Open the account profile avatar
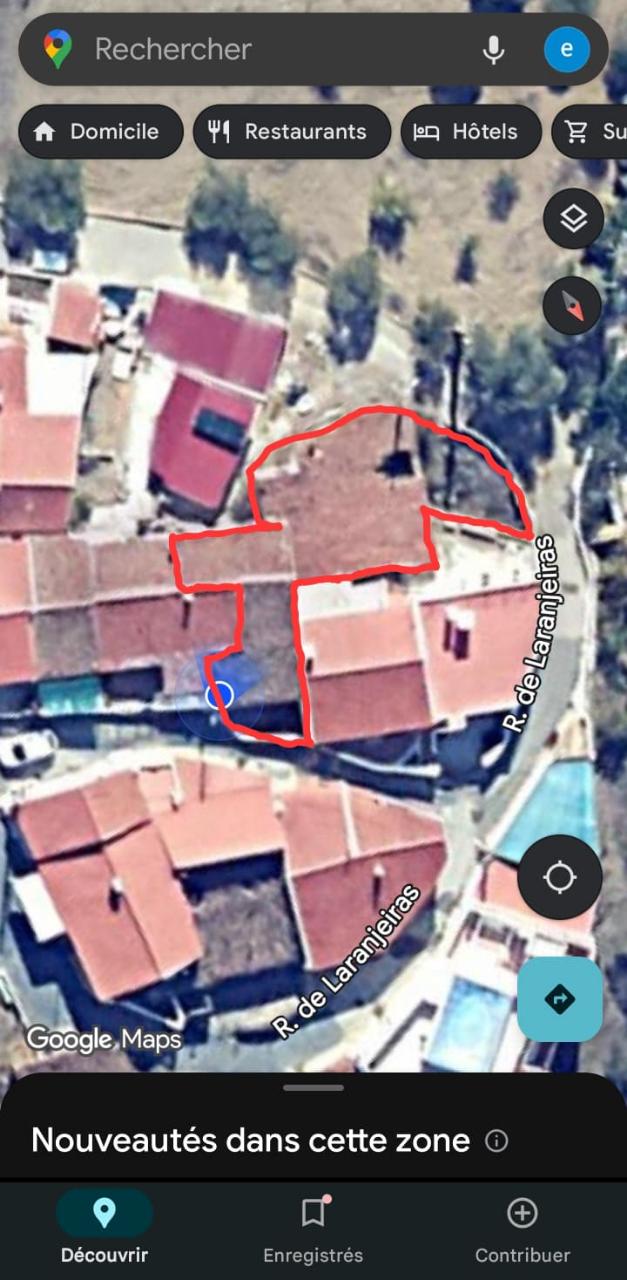Viewport: 627px width, 1280px height. [x=567, y=49]
